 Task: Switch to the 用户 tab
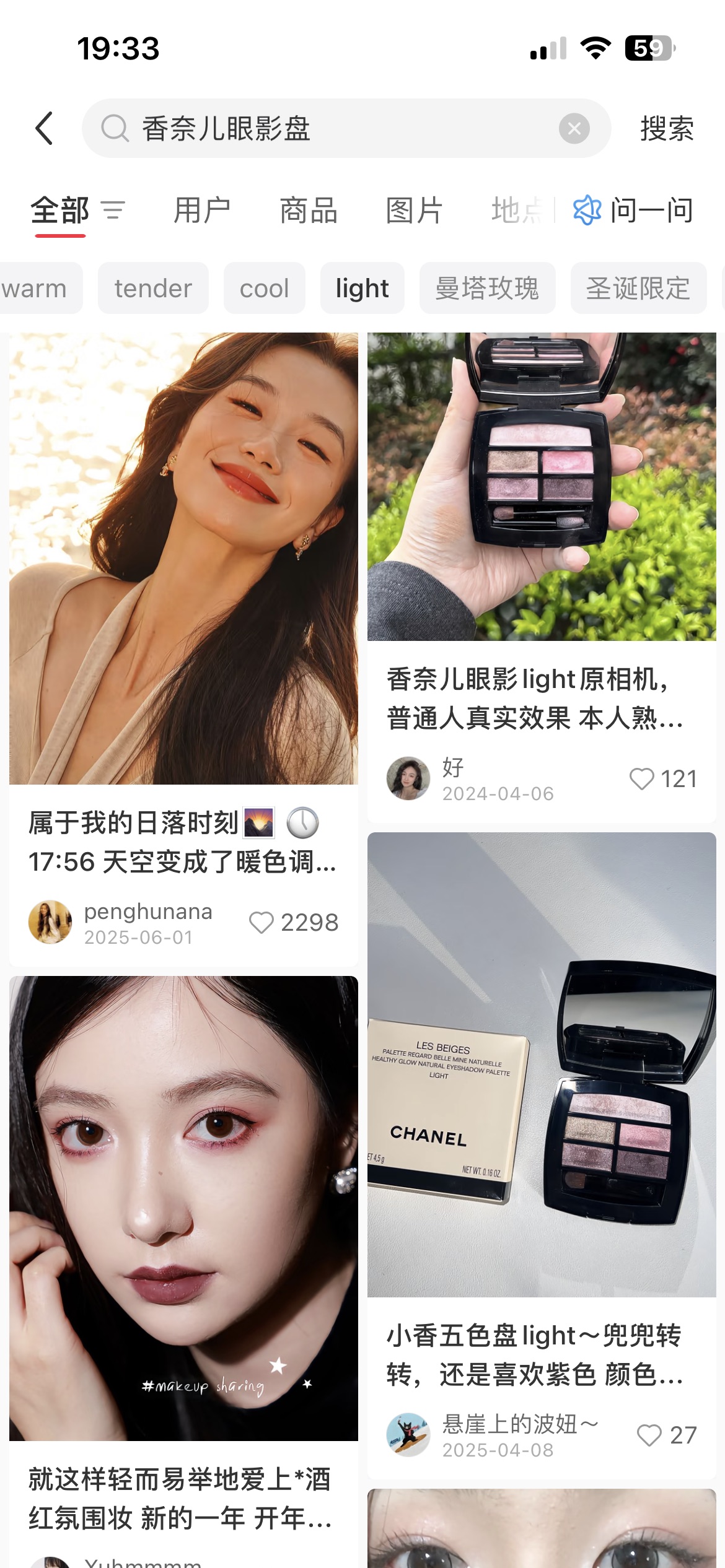click(x=202, y=211)
